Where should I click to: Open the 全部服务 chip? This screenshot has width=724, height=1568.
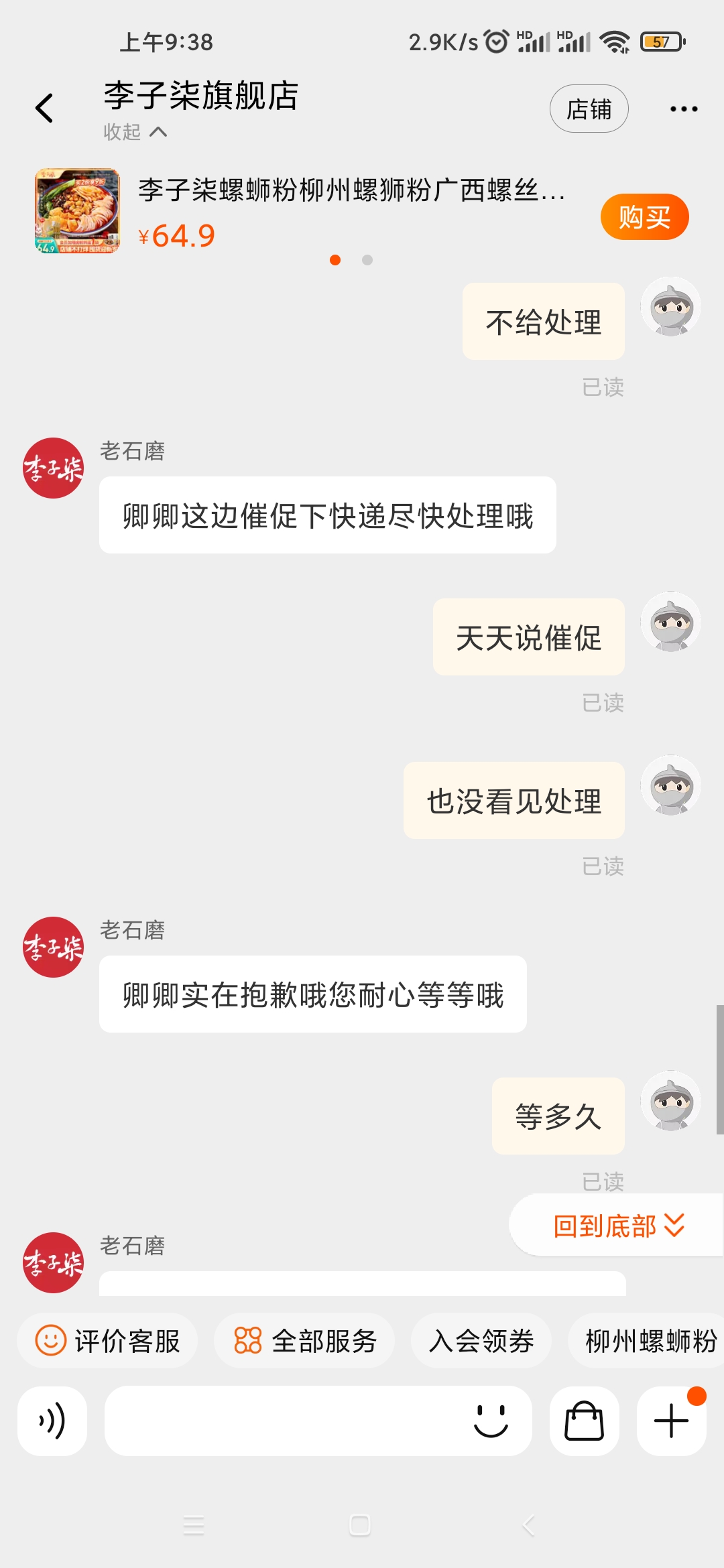click(x=304, y=1341)
